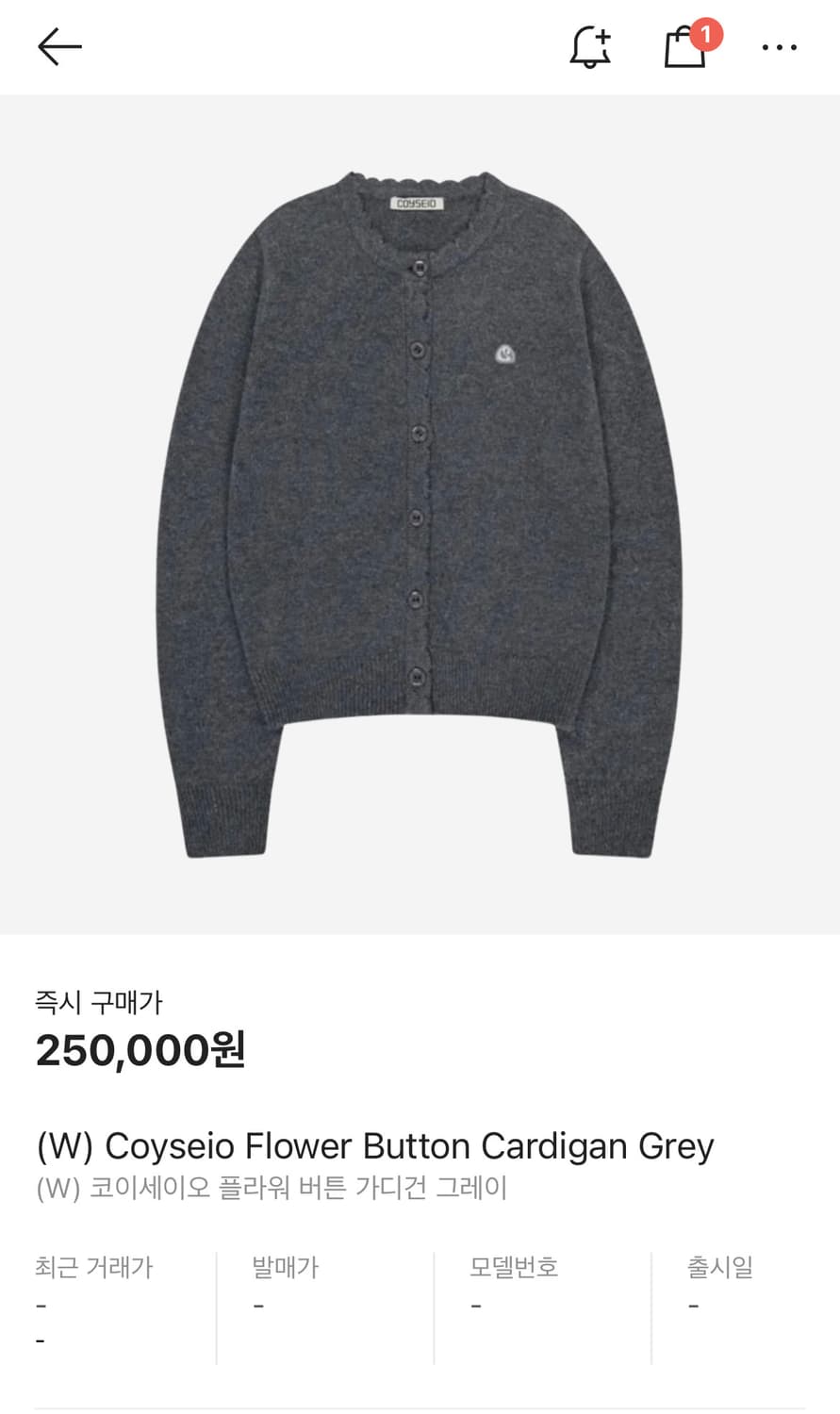The width and height of the screenshot is (840, 1414).
Task: Tap the 출시일 section
Action: tap(719, 1268)
